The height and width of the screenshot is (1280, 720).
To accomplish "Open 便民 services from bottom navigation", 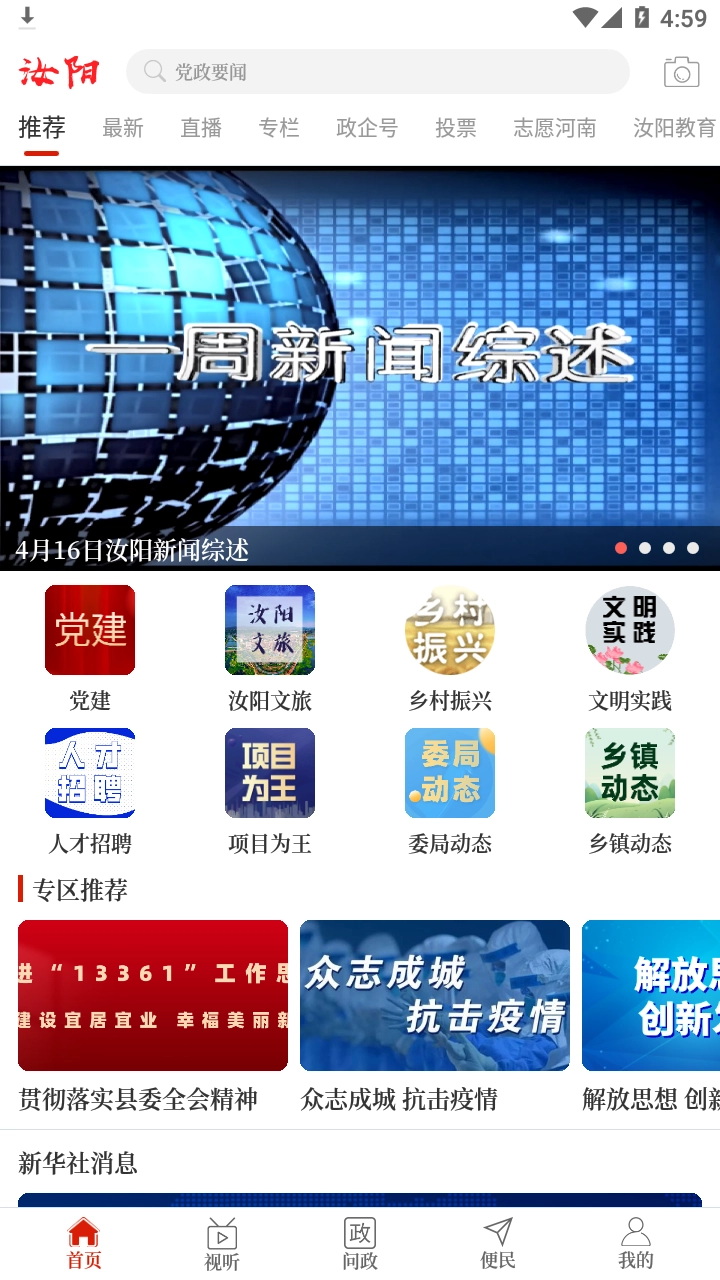I will coord(497,1243).
